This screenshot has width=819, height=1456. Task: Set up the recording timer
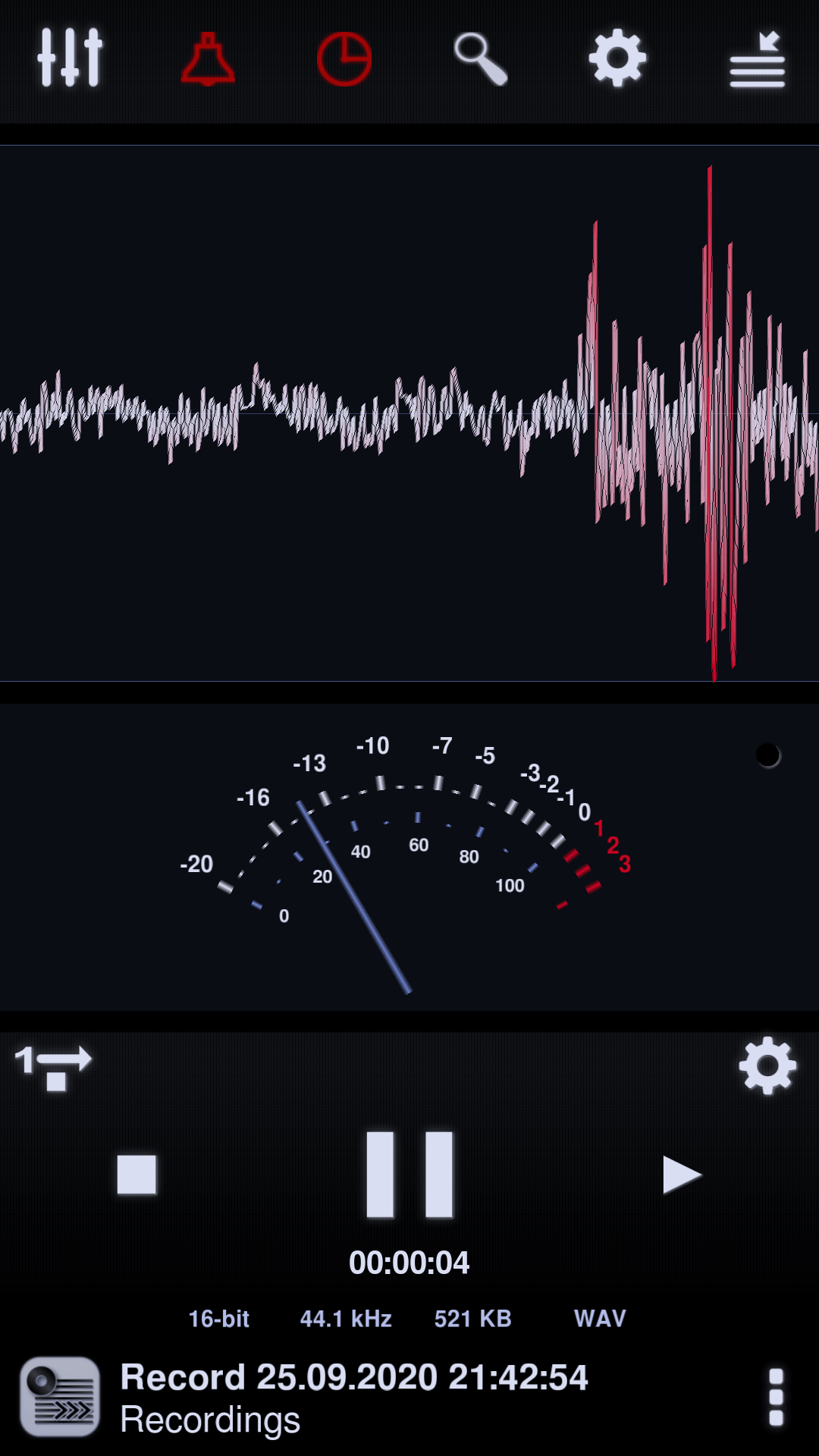pyautogui.click(x=344, y=59)
